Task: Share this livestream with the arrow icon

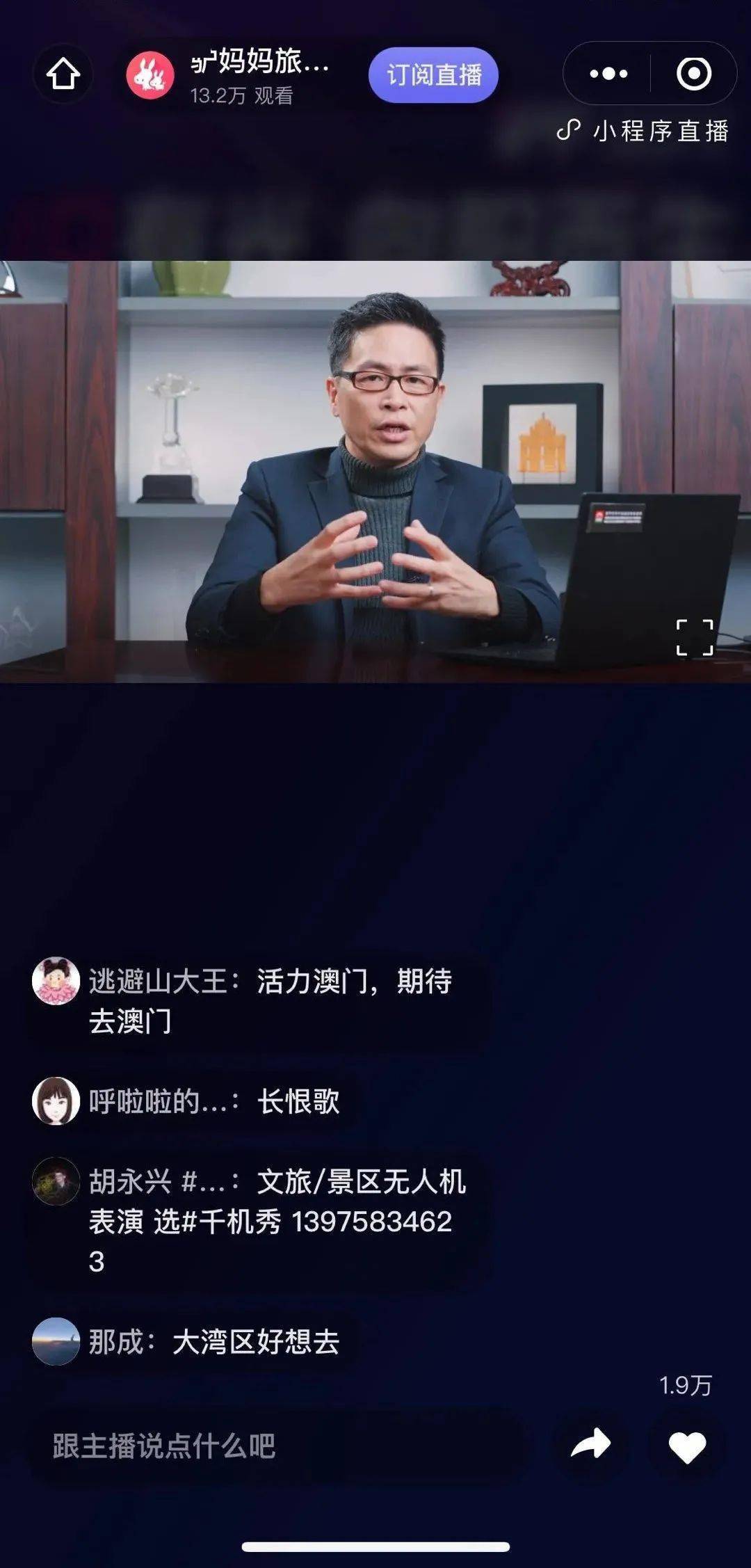Action: tap(590, 1446)
